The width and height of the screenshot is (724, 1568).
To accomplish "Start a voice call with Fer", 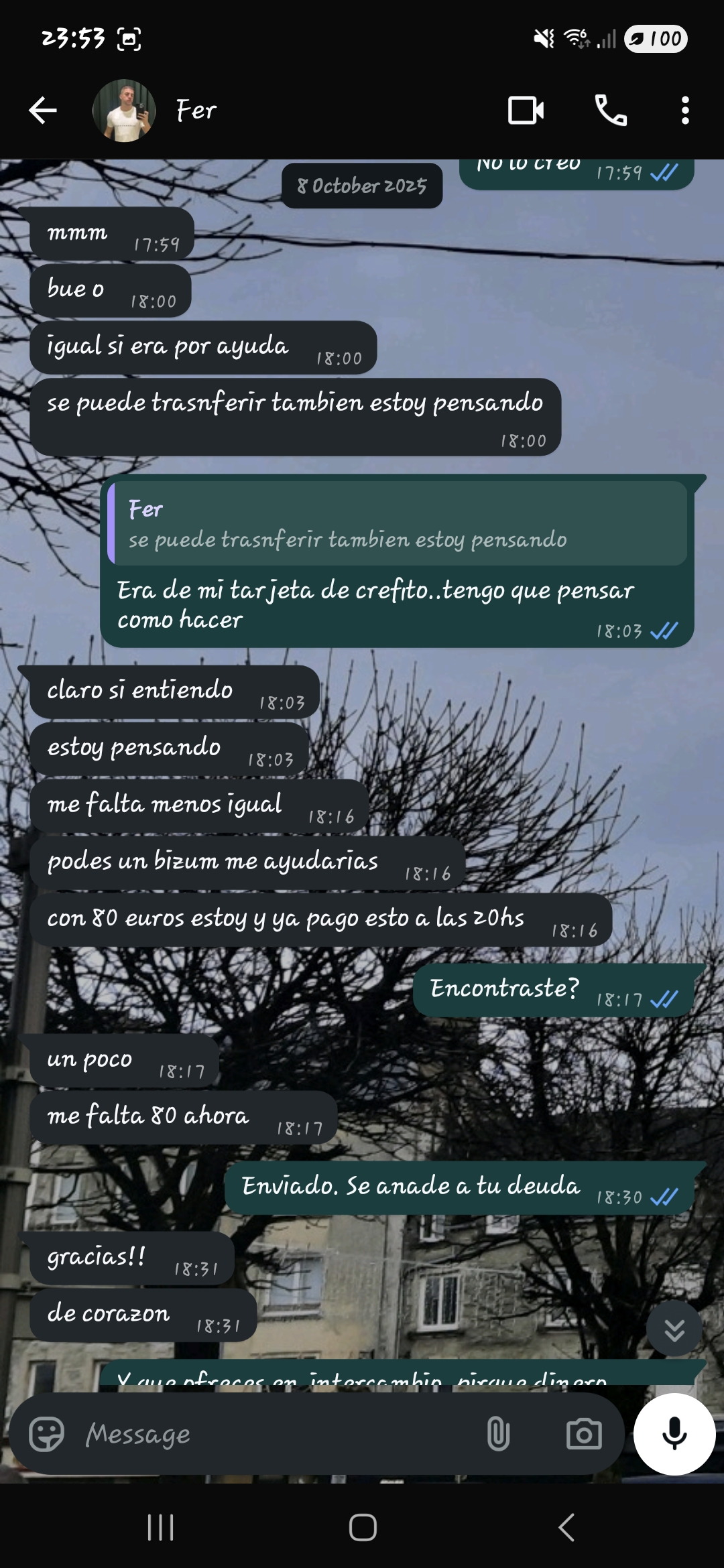I will tap(611, 111).
